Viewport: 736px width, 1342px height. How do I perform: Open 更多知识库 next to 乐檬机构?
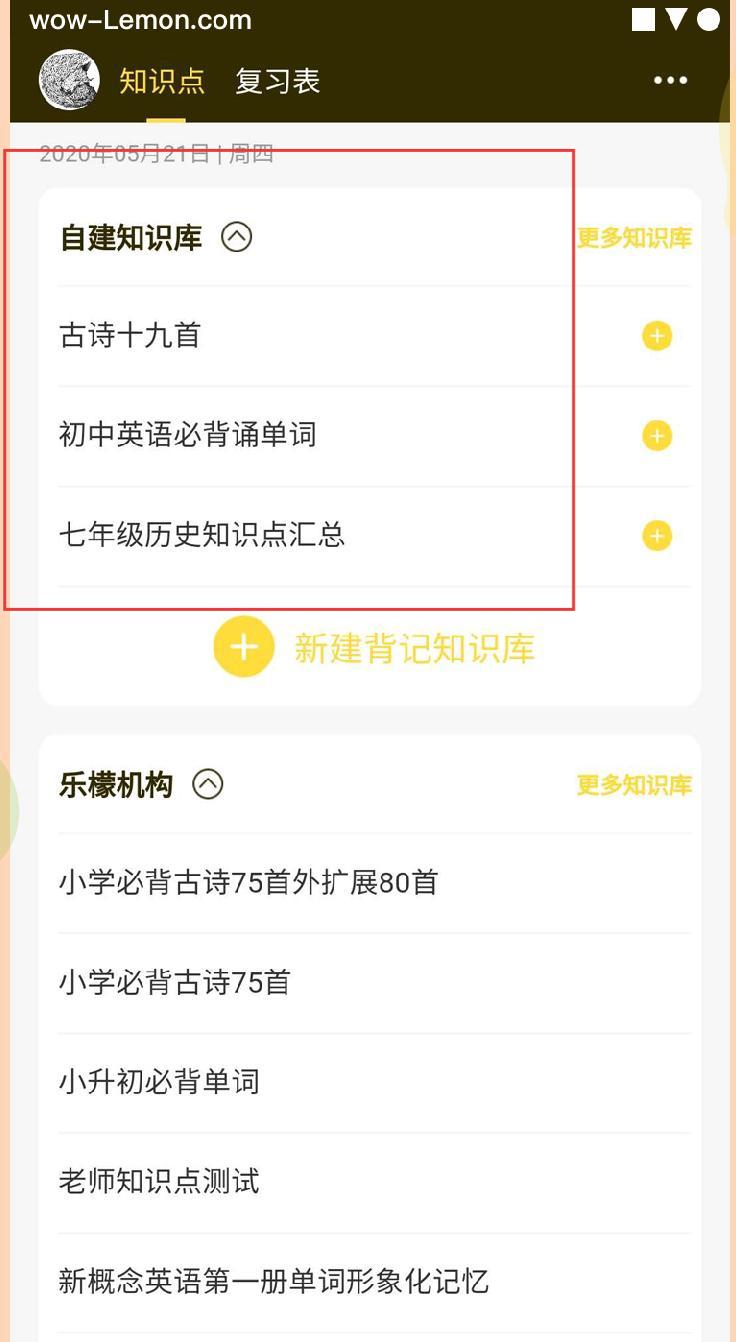pyautogui.click(x=634, y=785)
